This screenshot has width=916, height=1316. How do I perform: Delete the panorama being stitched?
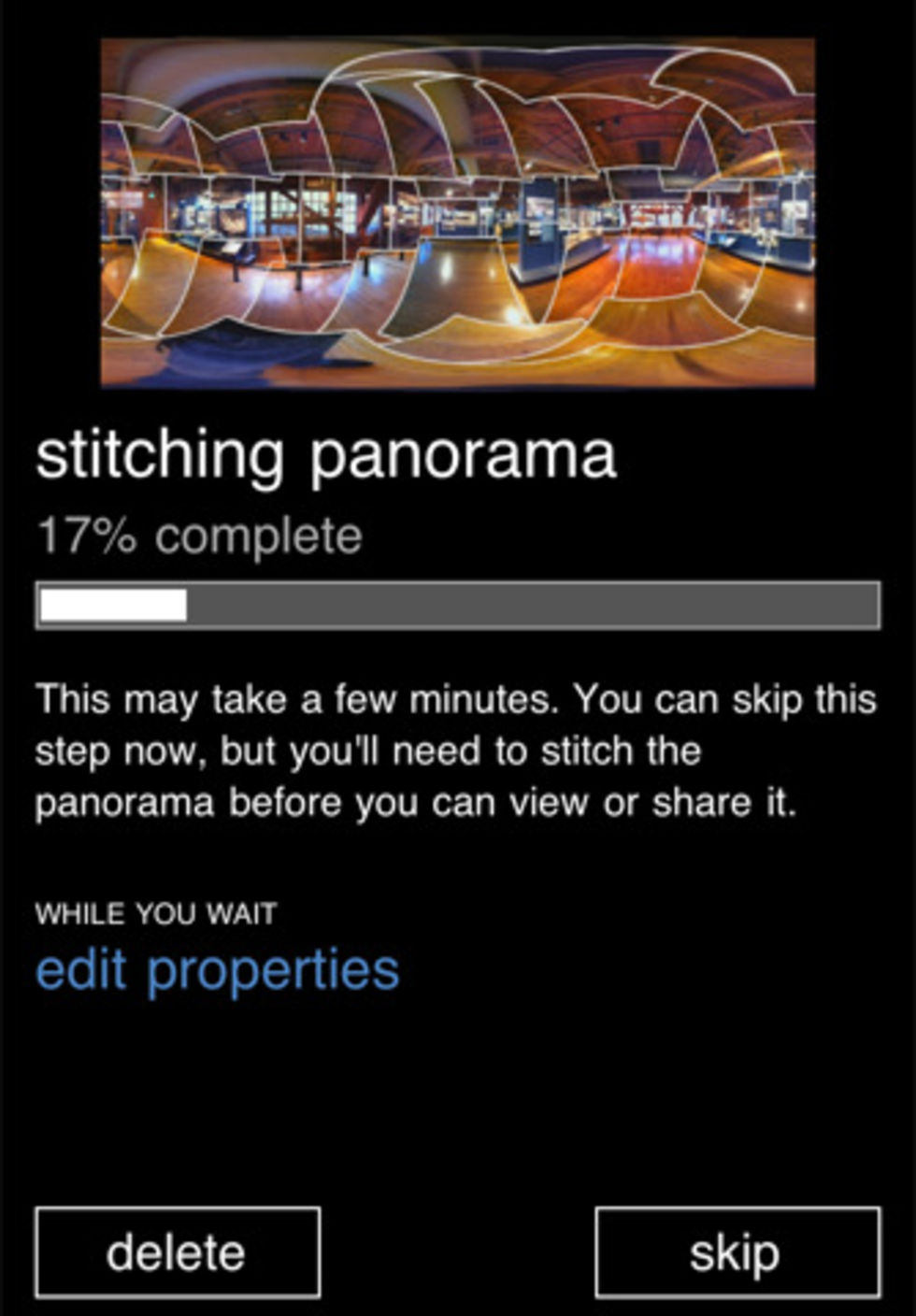coord(178,1252)
